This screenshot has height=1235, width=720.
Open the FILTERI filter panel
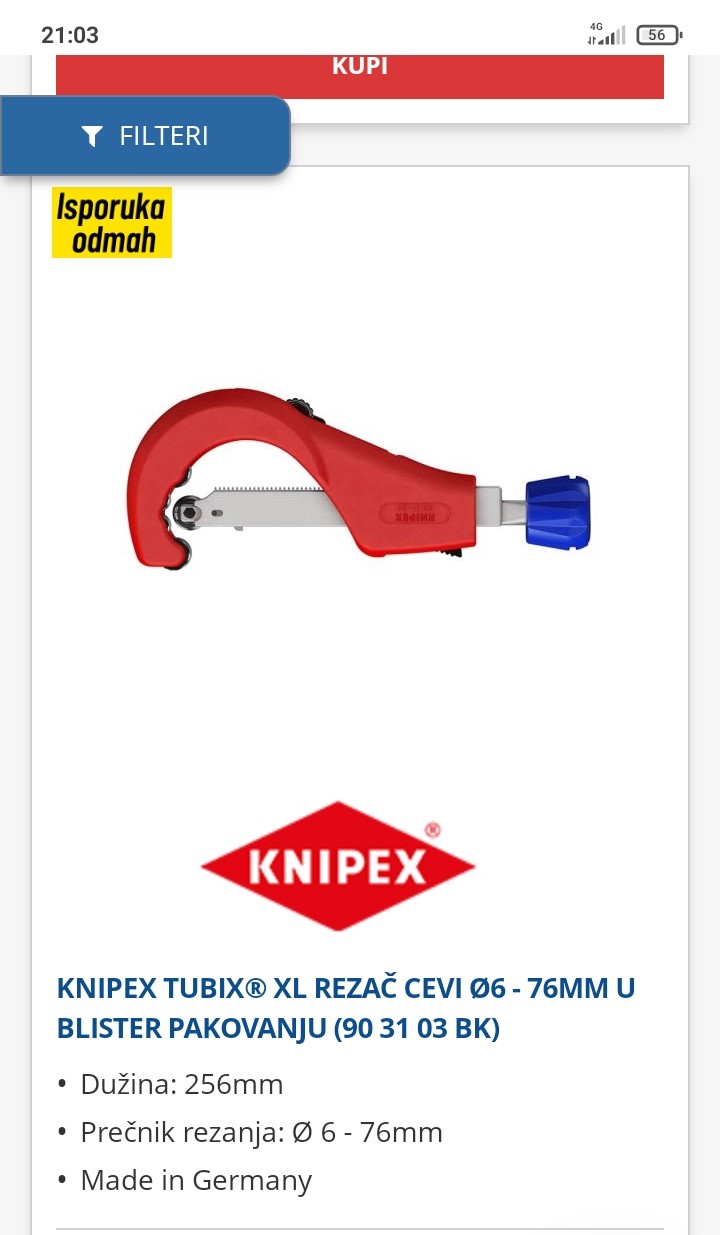click(145, 136)
